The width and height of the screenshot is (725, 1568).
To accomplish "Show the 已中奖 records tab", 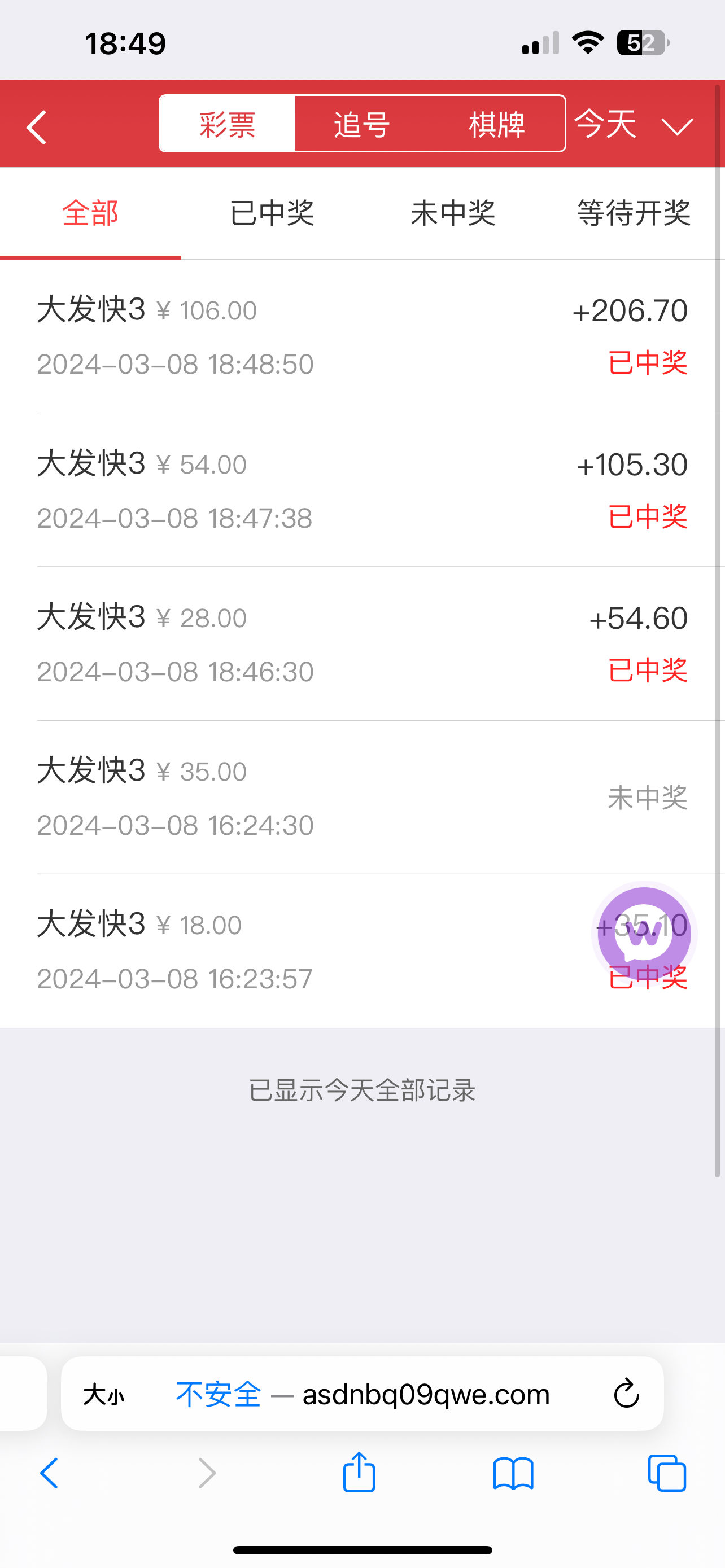I will click(272, 213).
